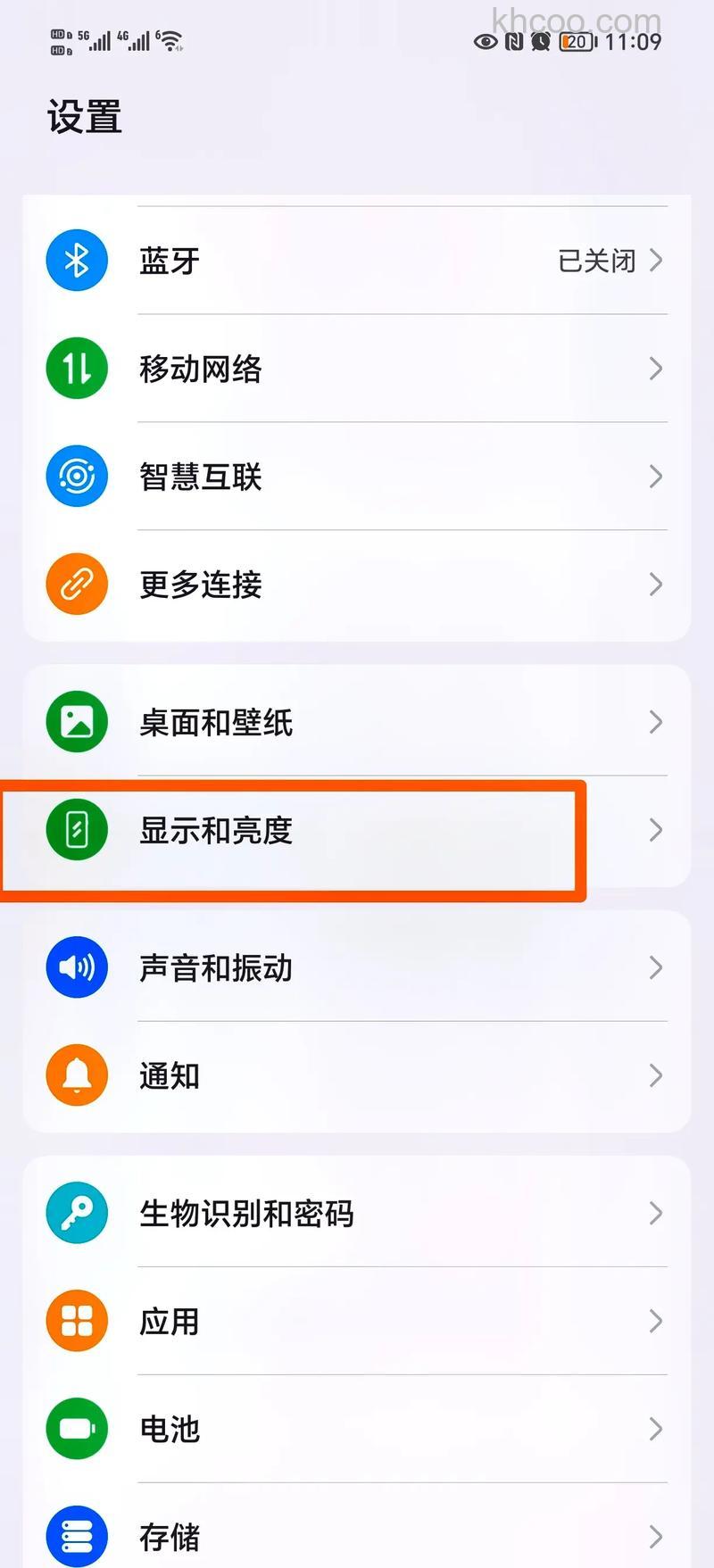Tap the 桌面和壁纸 wallpaper icon
714x1568 pixels.
click(77, 721)
